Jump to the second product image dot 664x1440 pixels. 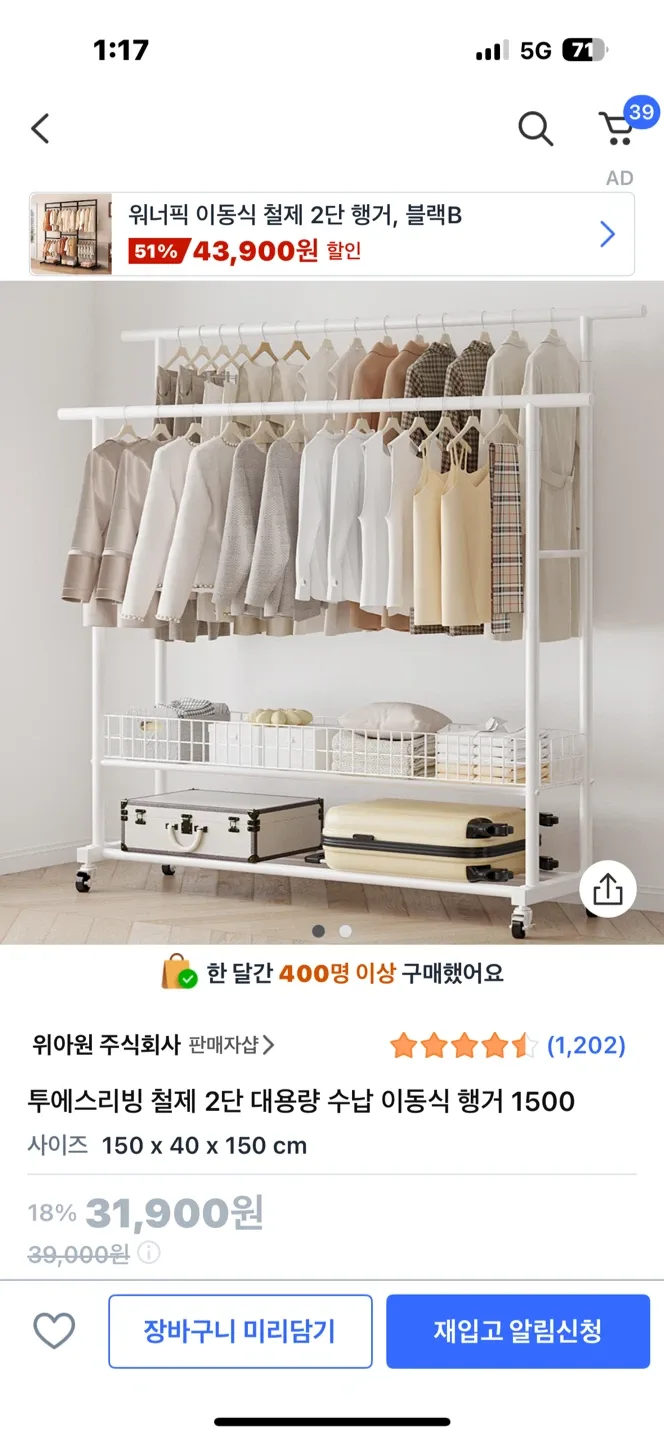coord(345,931)
